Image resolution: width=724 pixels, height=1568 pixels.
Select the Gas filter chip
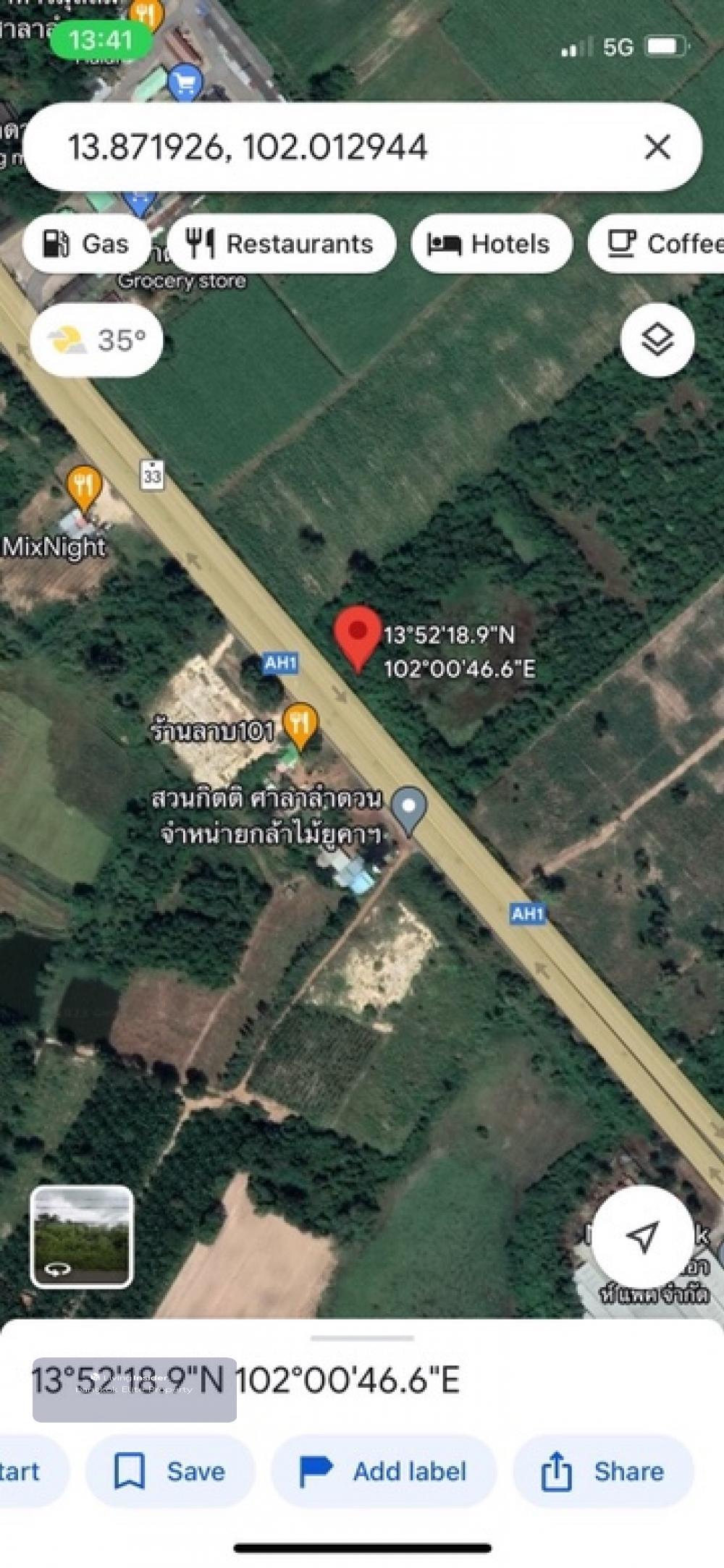pyautogui.click(x=87, y=244)
